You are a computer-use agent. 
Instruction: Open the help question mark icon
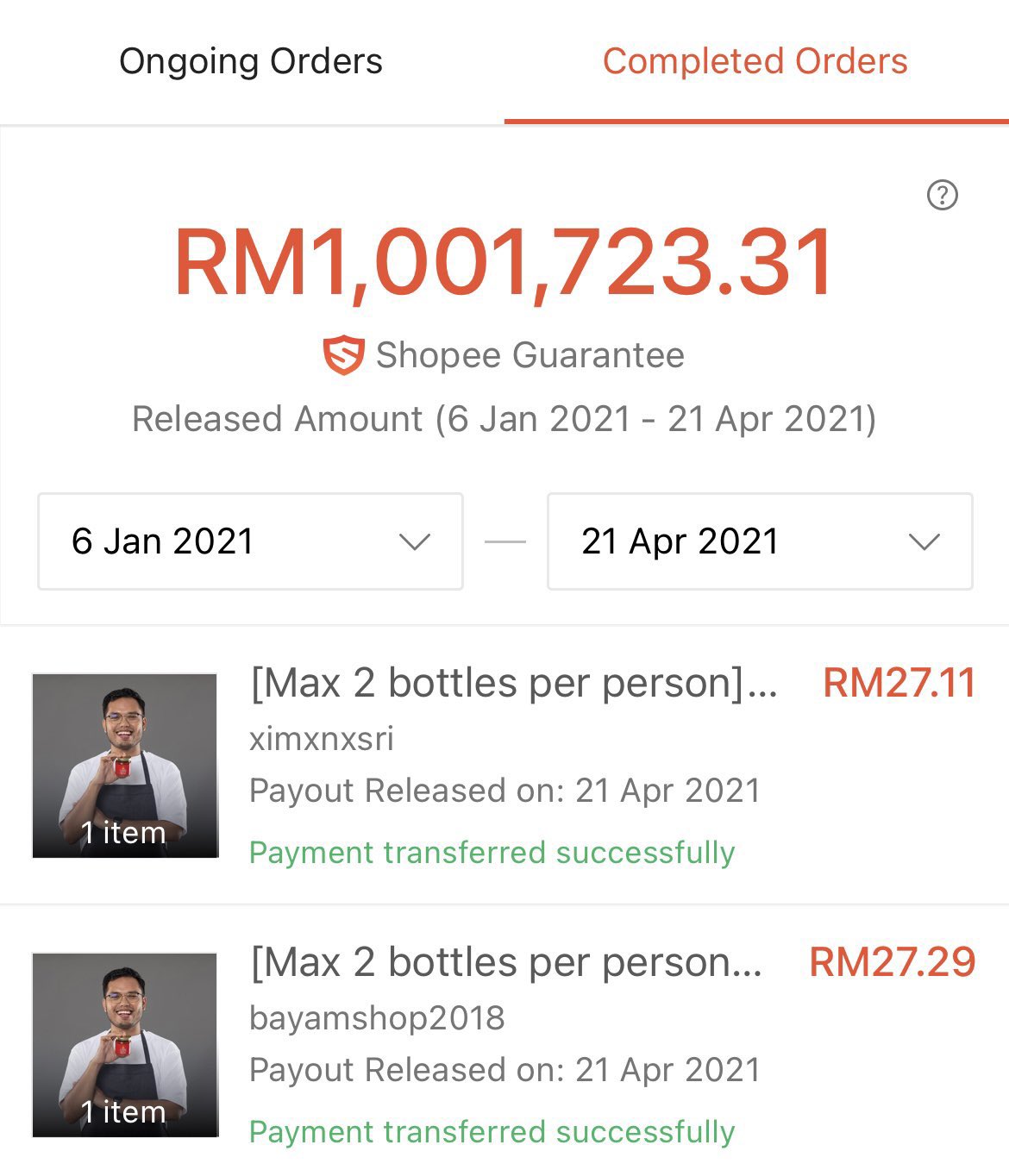point(942,196)
